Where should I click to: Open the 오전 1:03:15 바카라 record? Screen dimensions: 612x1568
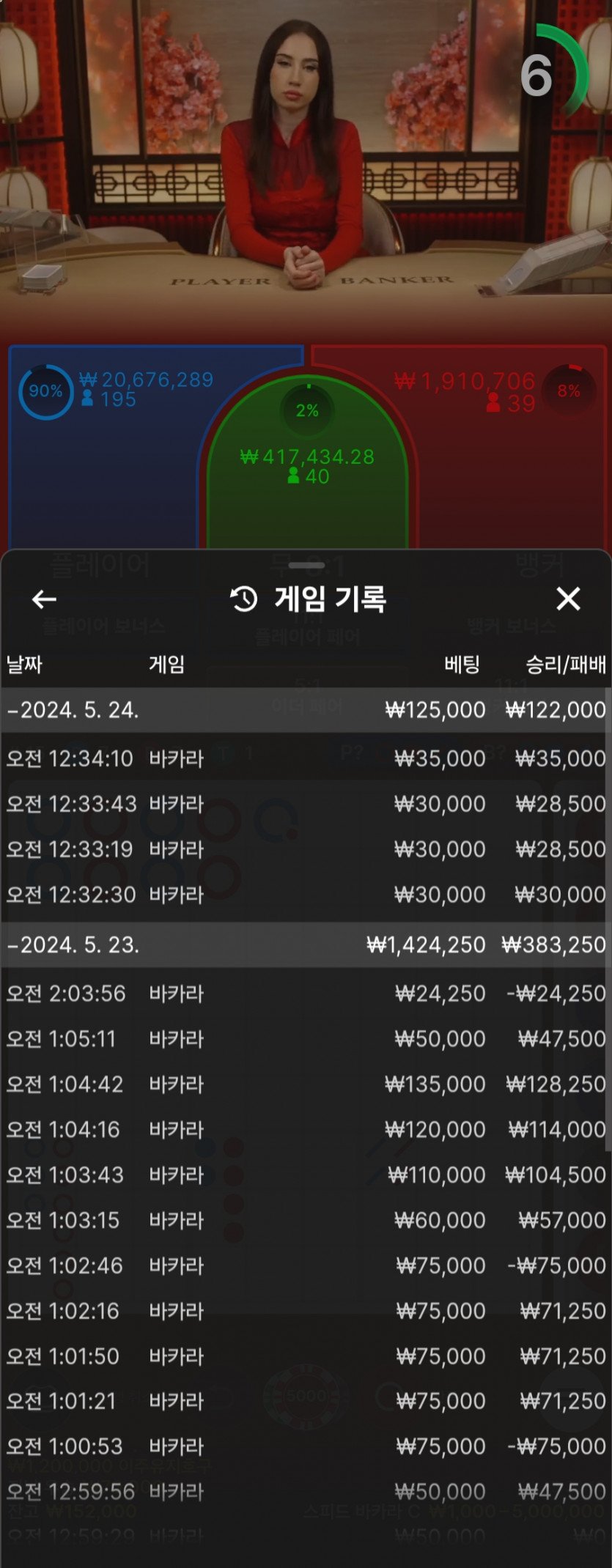coord(306,1221)
